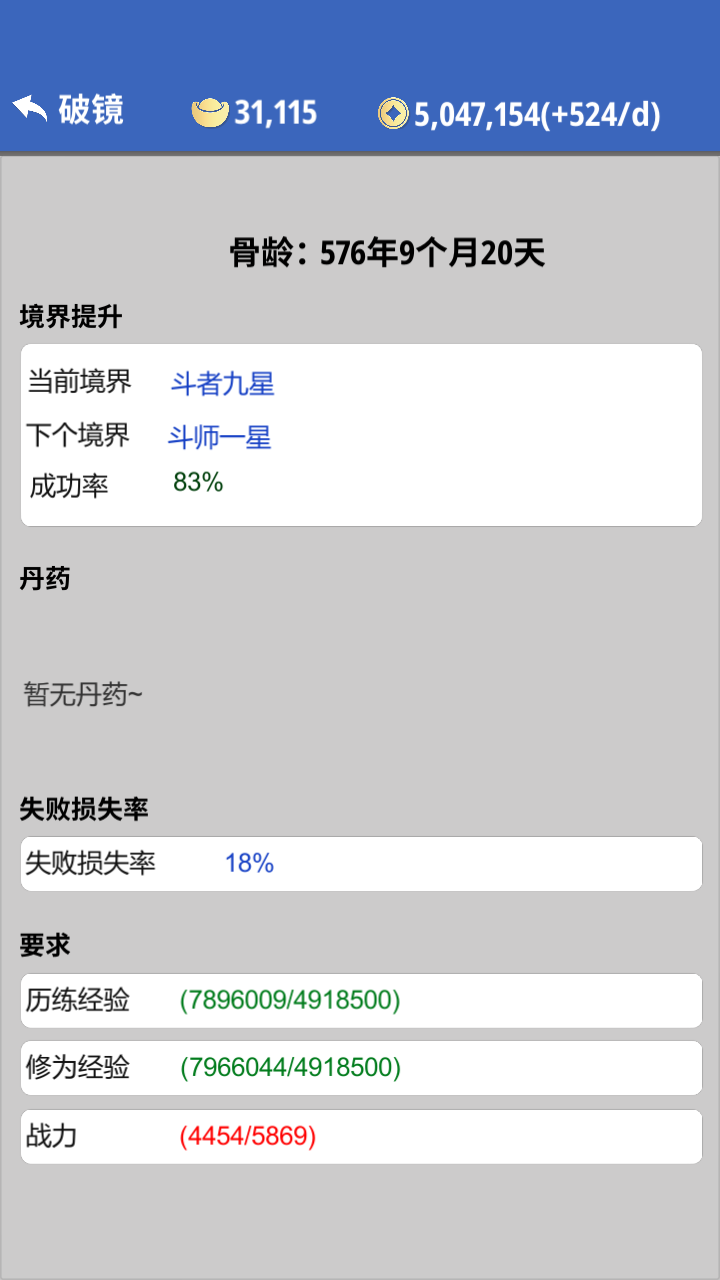The image size is (720, 1280).
Task: Select next realm 斗师一星
Action: point(221,436)
